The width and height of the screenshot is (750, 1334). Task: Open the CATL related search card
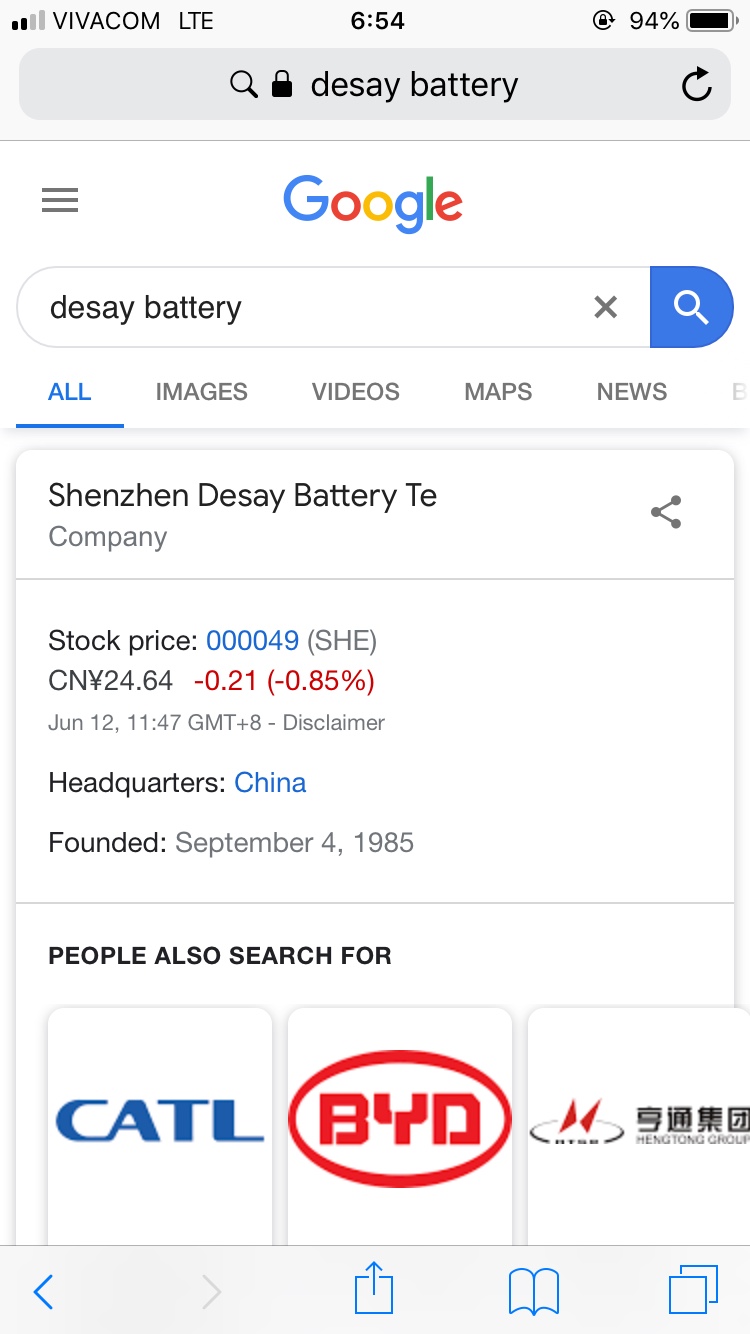pos(160,1125)
